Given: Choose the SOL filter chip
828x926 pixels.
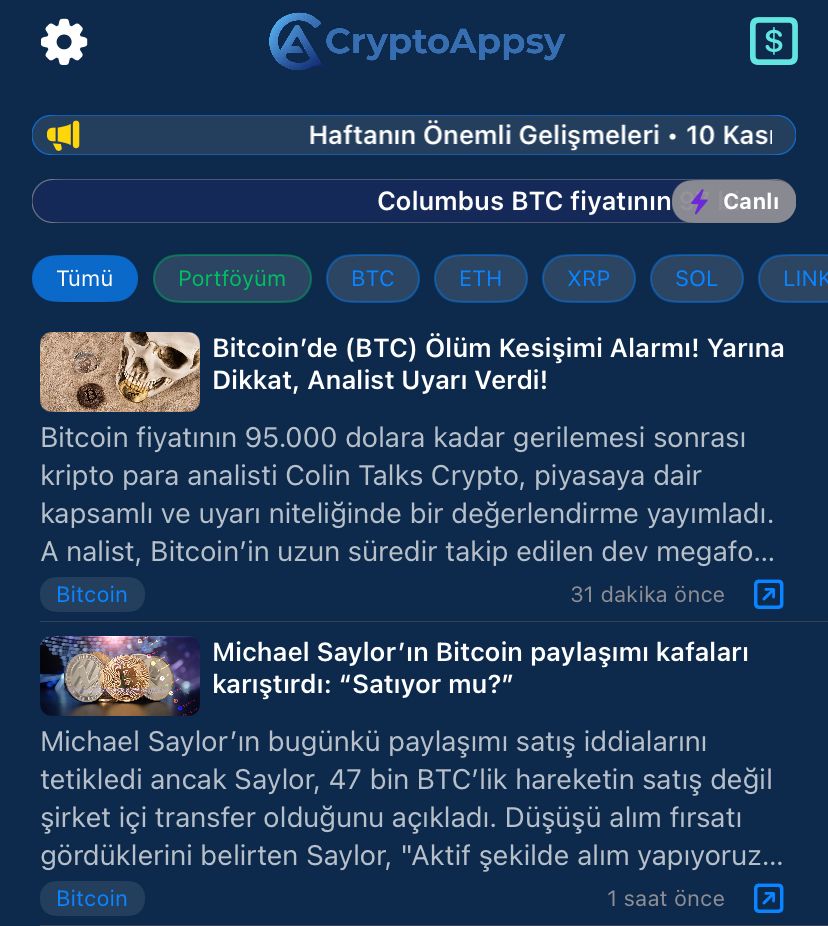Looking at the screenshot, I should point(697,278).
